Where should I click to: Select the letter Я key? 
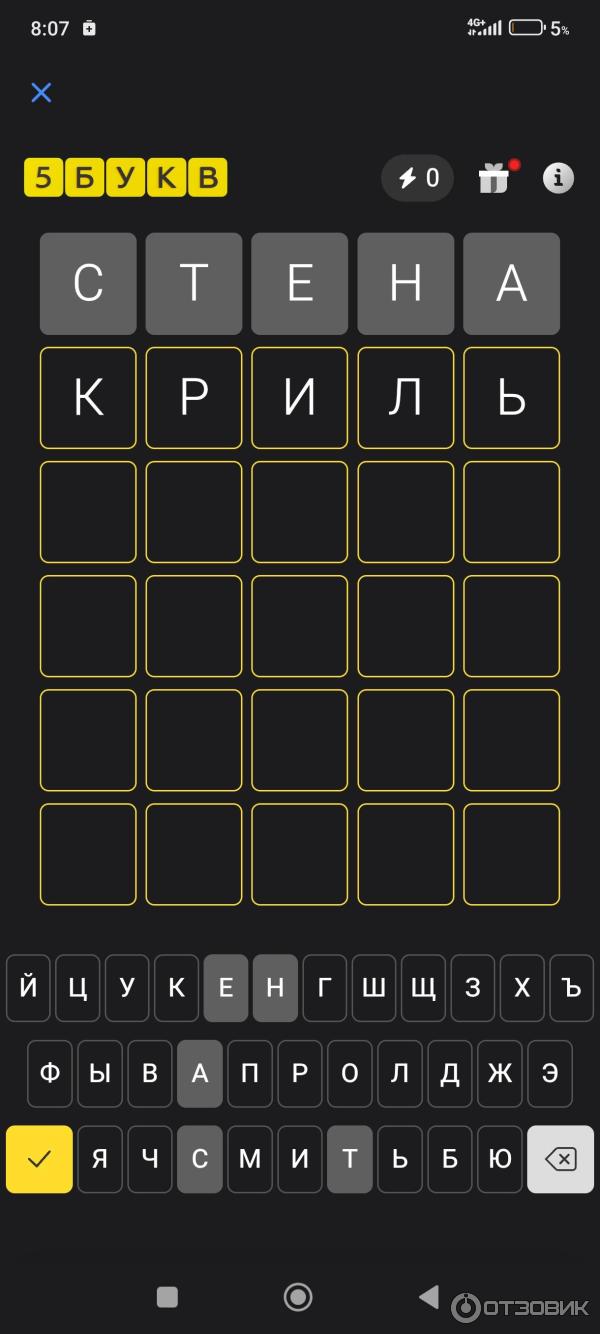(100, 1159)
